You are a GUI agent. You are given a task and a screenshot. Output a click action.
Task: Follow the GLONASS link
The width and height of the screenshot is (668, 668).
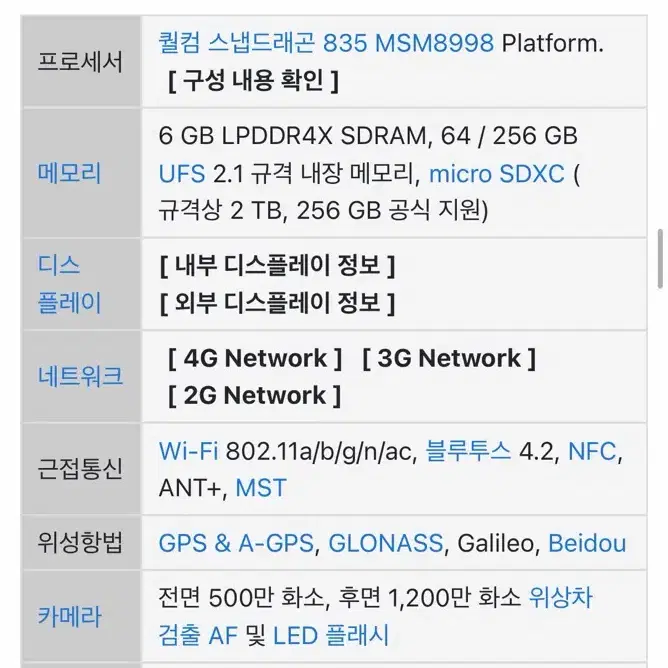[386, 543]
